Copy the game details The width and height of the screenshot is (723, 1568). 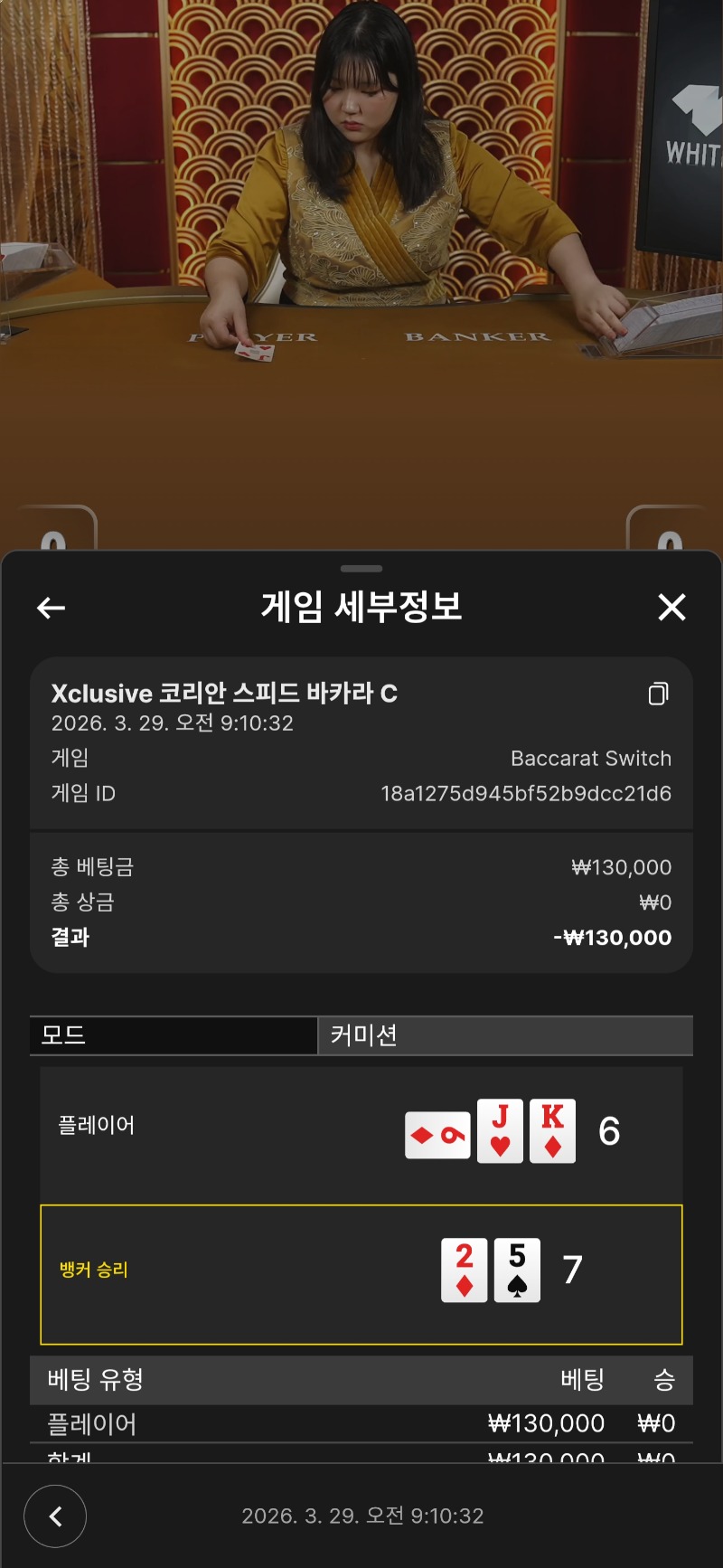[x=658, y=694]
